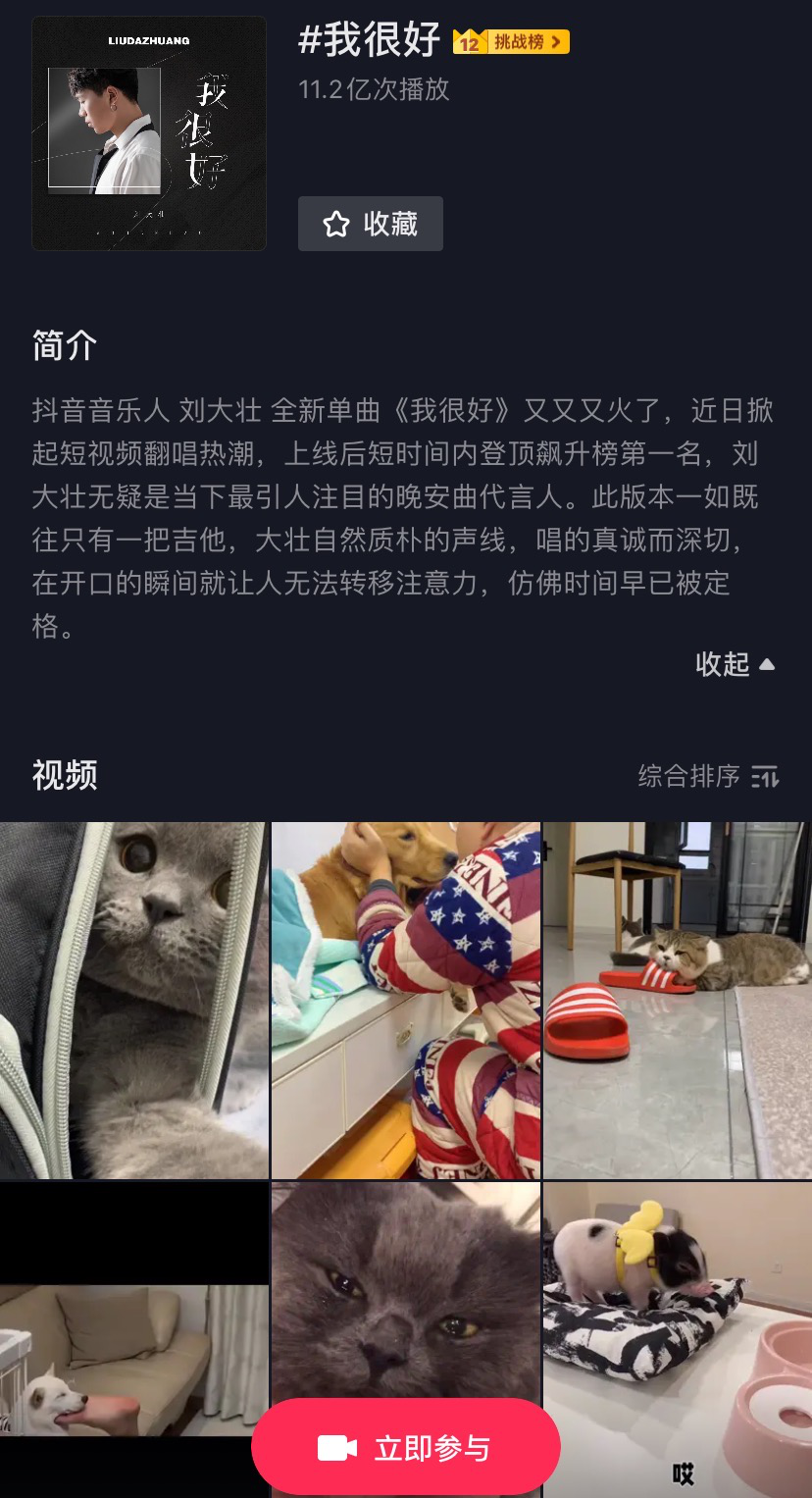
Task: Open the video of the white dog licking a foot
Action: pyautogui.click(x=133, y=1315)
